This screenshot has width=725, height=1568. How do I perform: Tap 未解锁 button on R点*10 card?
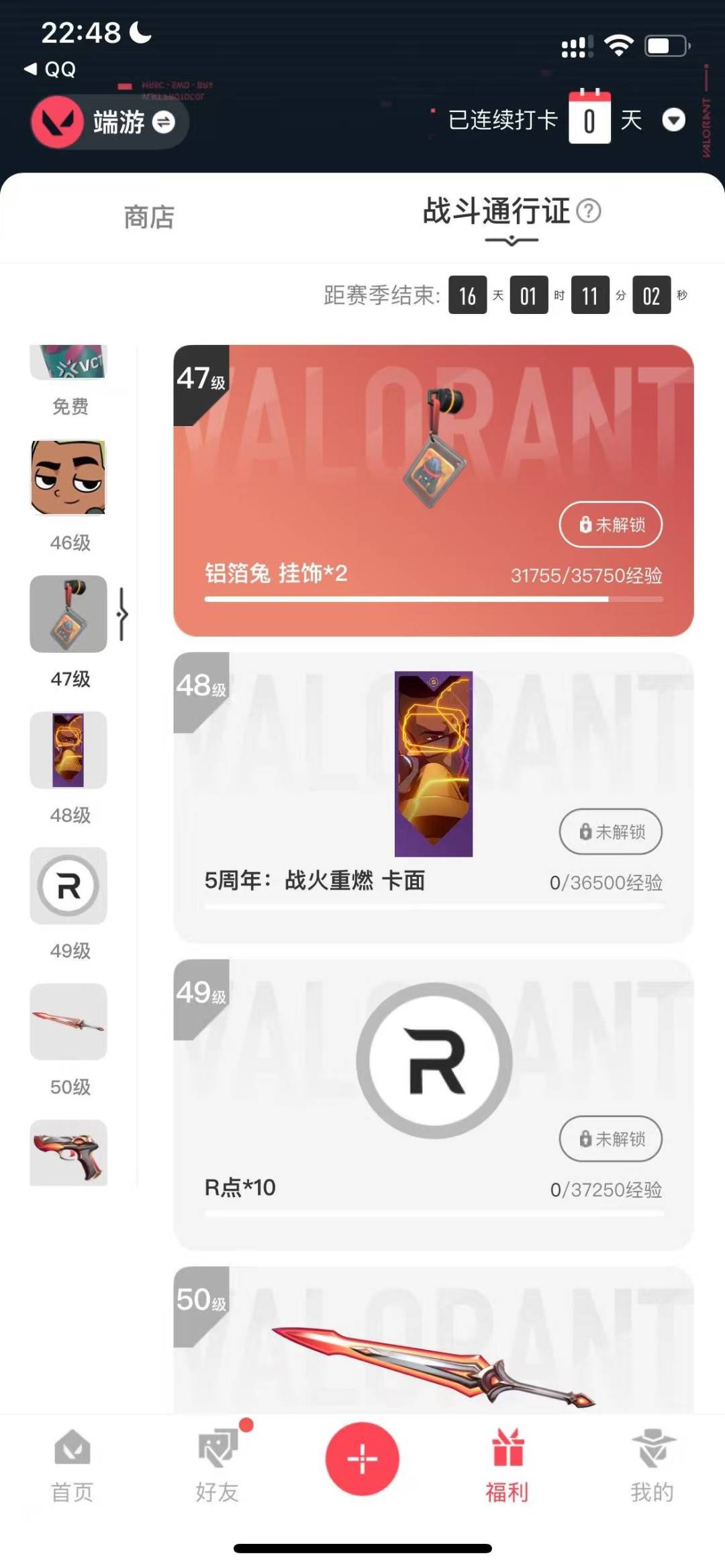[x=610, y=1139]
